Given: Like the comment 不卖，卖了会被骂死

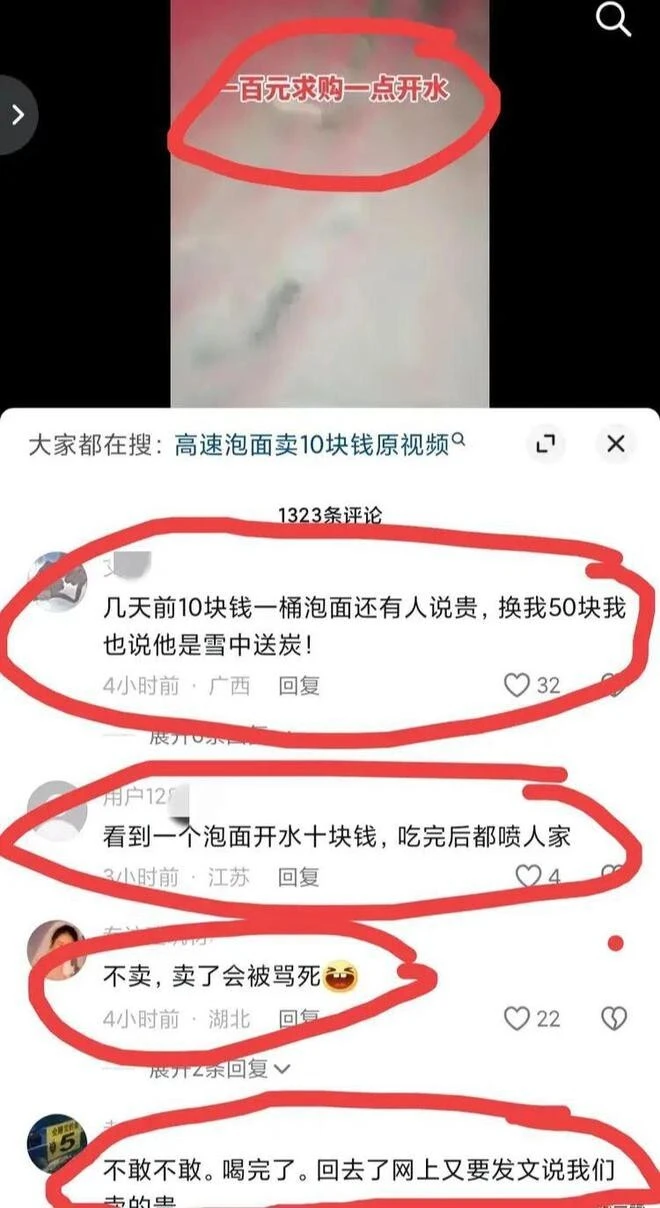Looking at the screenshot, I should [x=516, y=1019].
